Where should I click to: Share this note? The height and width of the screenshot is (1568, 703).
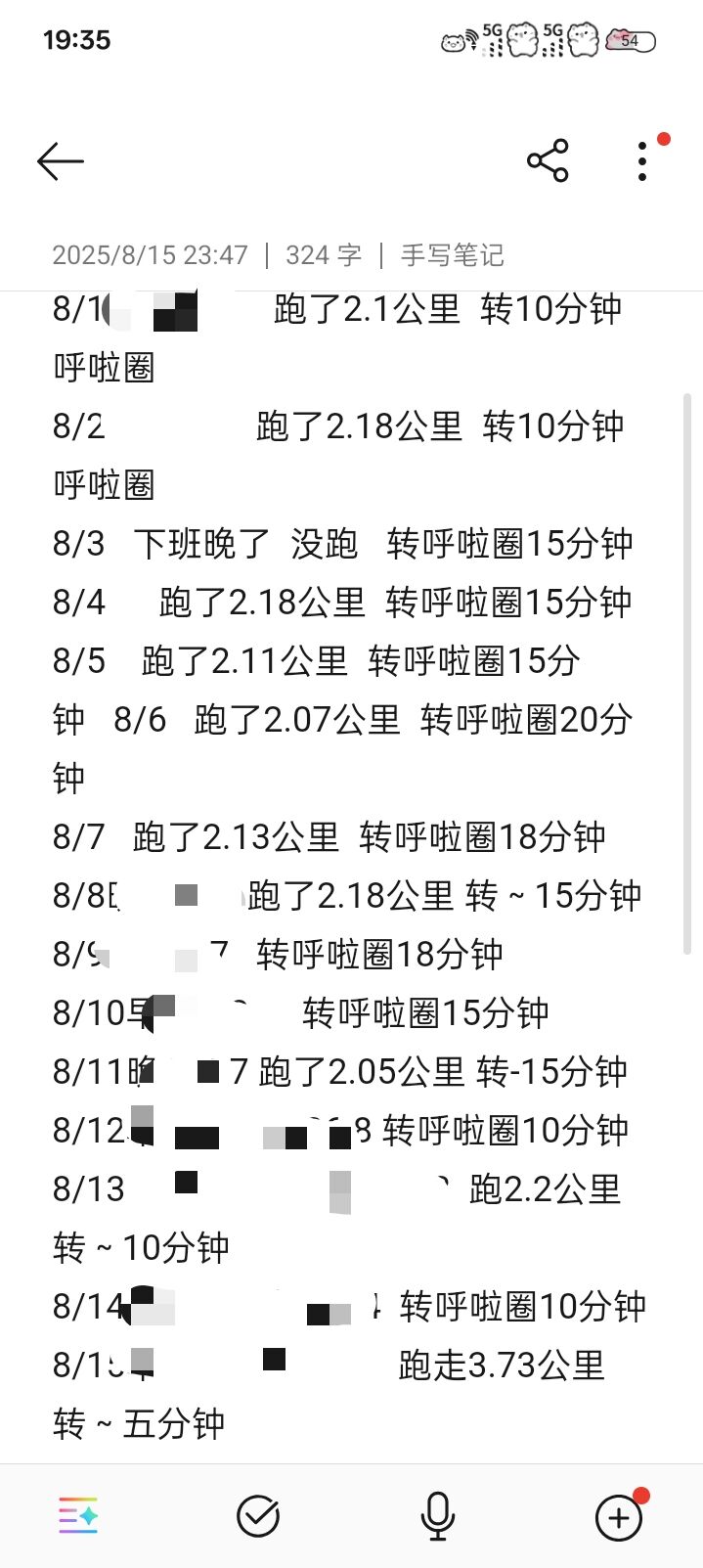tap(548, 161)
